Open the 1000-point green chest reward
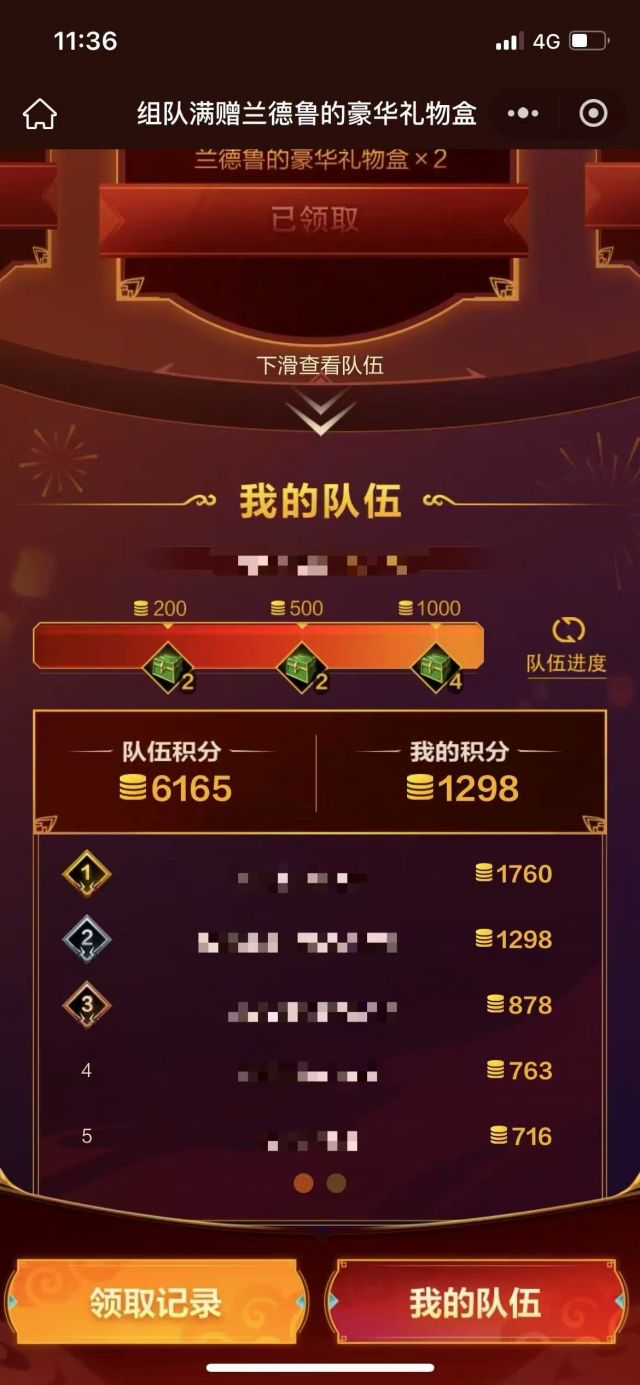The width and height of the screenshot is (640, 1385). (x=434, y=668)
